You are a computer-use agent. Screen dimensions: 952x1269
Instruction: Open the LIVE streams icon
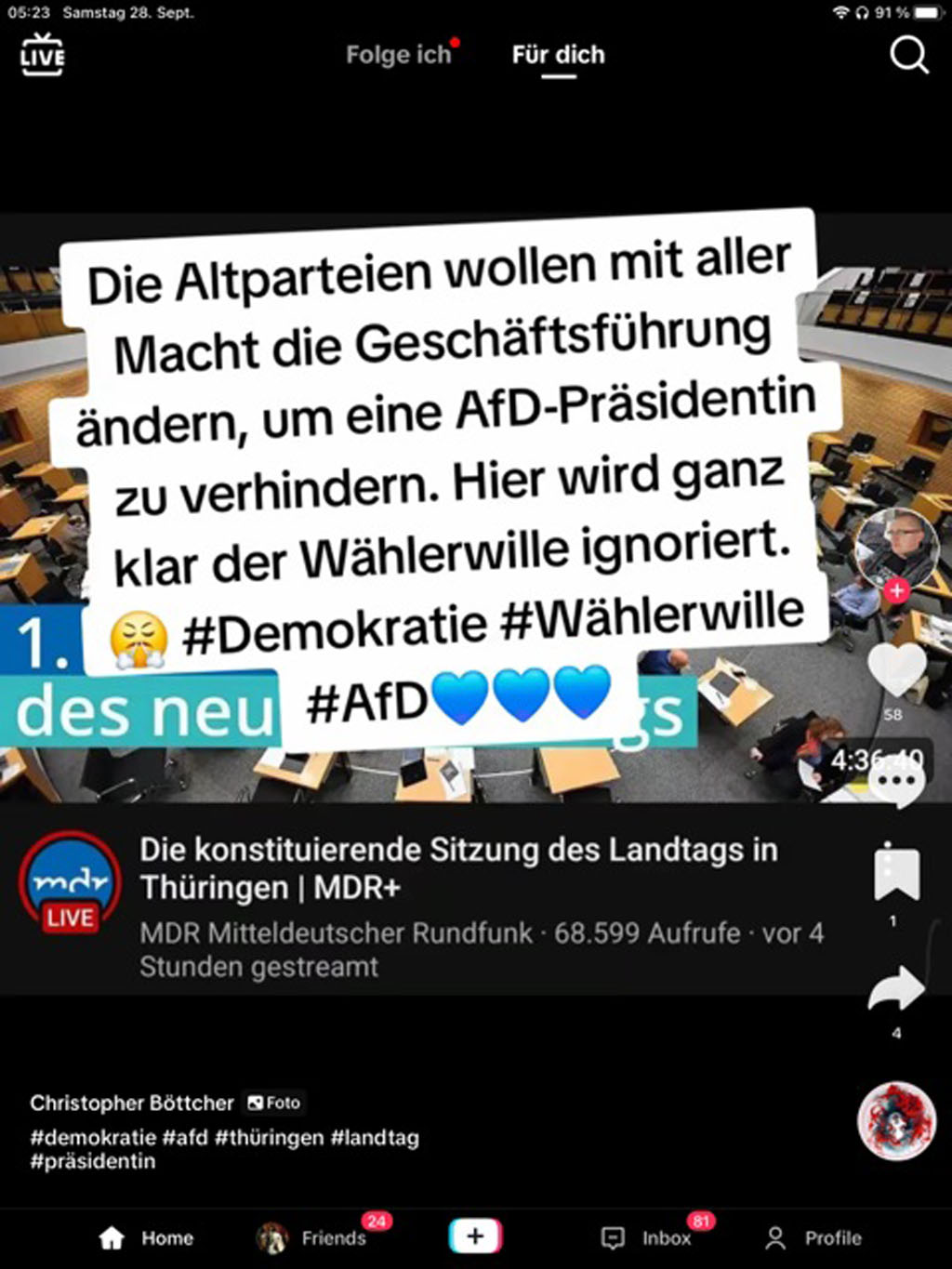tap(43, 54)
